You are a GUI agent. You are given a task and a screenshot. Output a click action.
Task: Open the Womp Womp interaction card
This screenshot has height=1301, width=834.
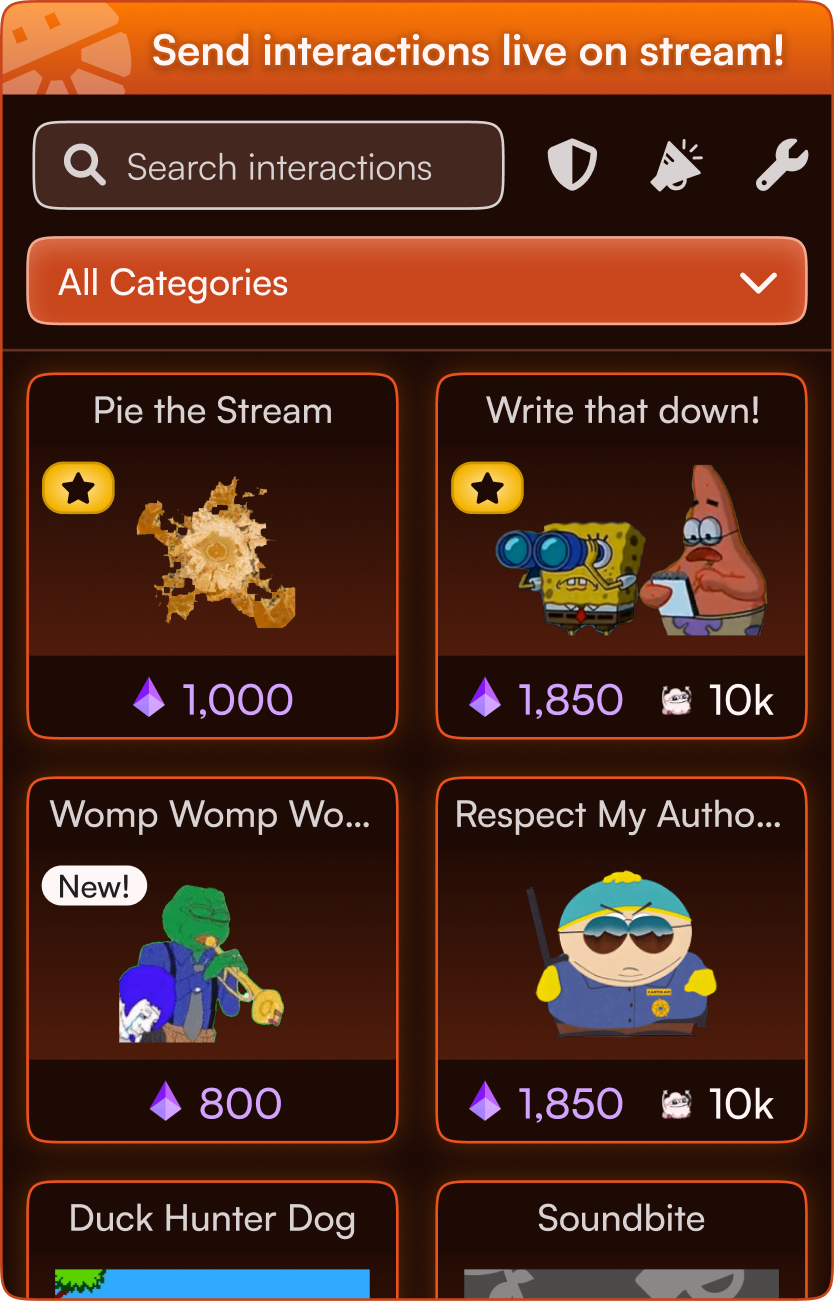tap(212, 959)
